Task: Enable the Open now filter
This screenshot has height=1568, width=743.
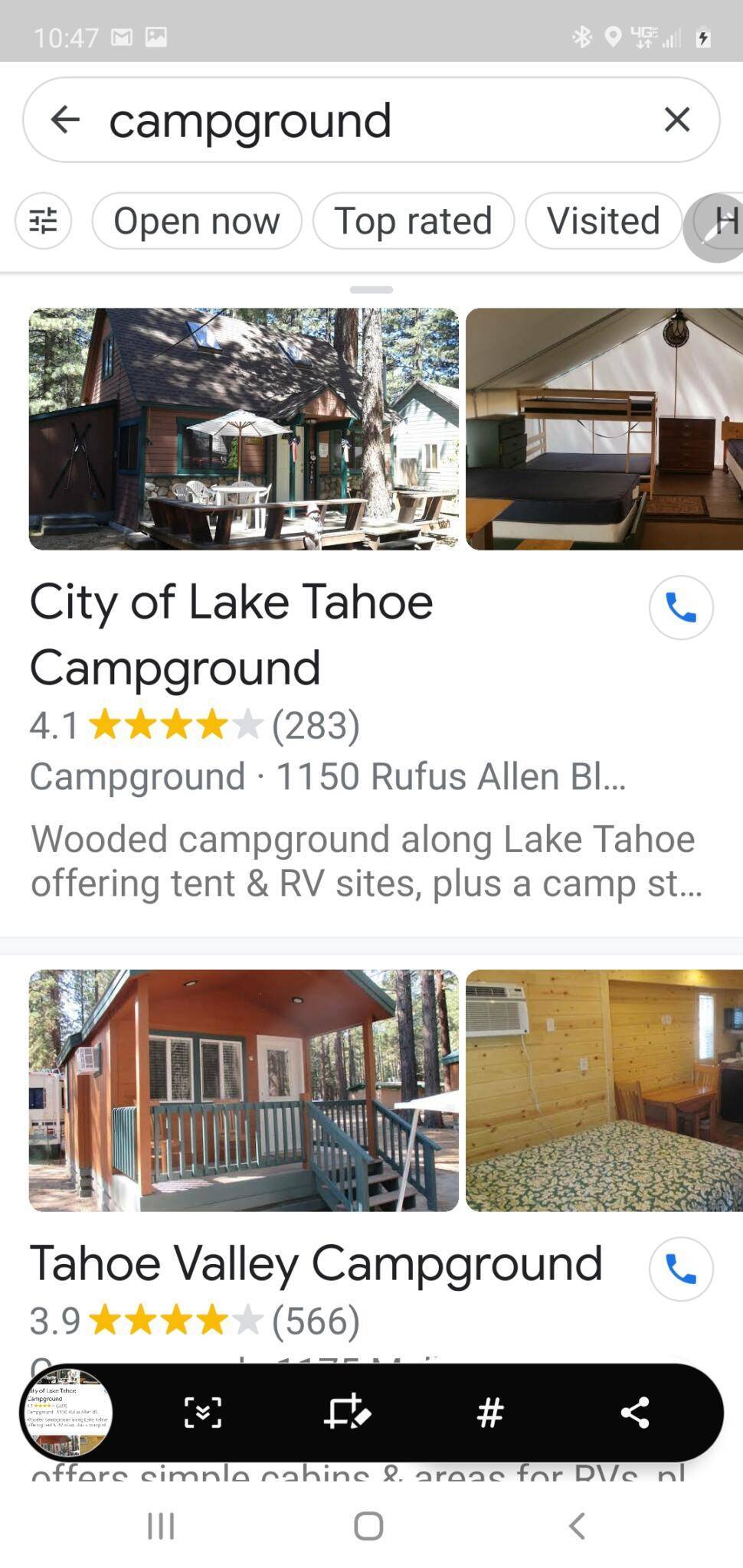Action: point(196,220)
